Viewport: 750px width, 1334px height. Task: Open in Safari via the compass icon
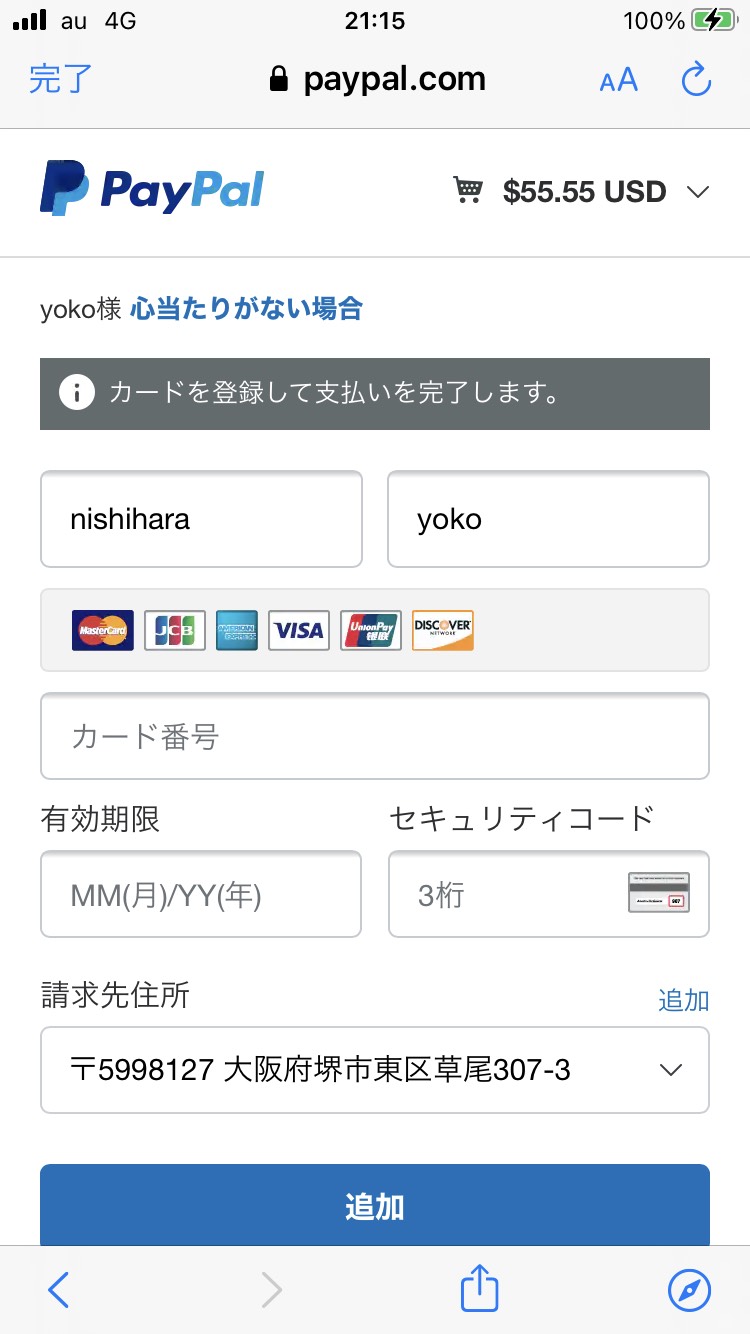click(690, 1290)
